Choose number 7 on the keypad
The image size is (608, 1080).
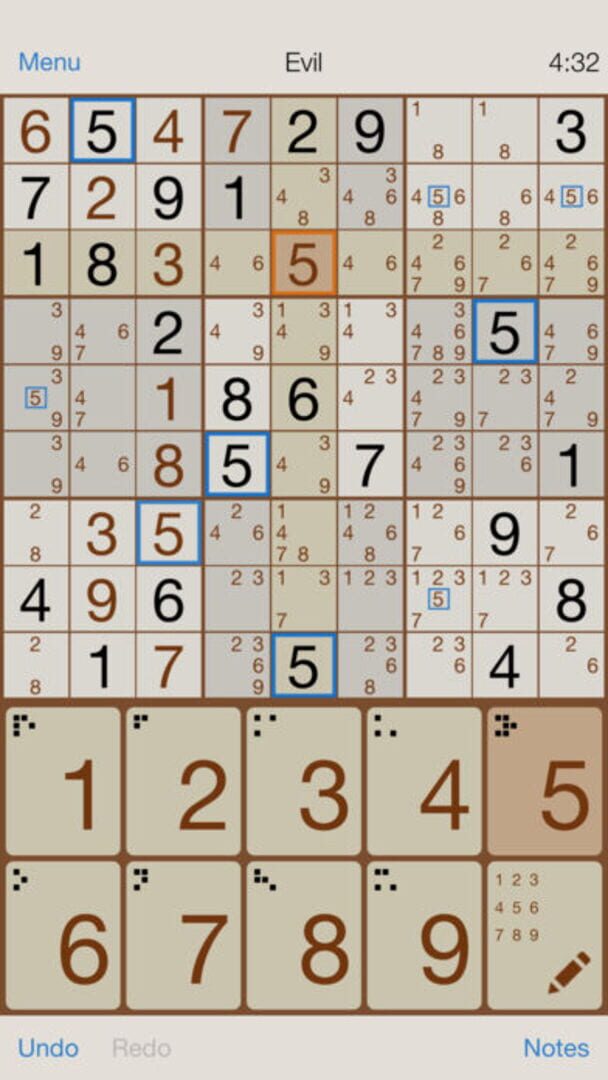[184, 936]
